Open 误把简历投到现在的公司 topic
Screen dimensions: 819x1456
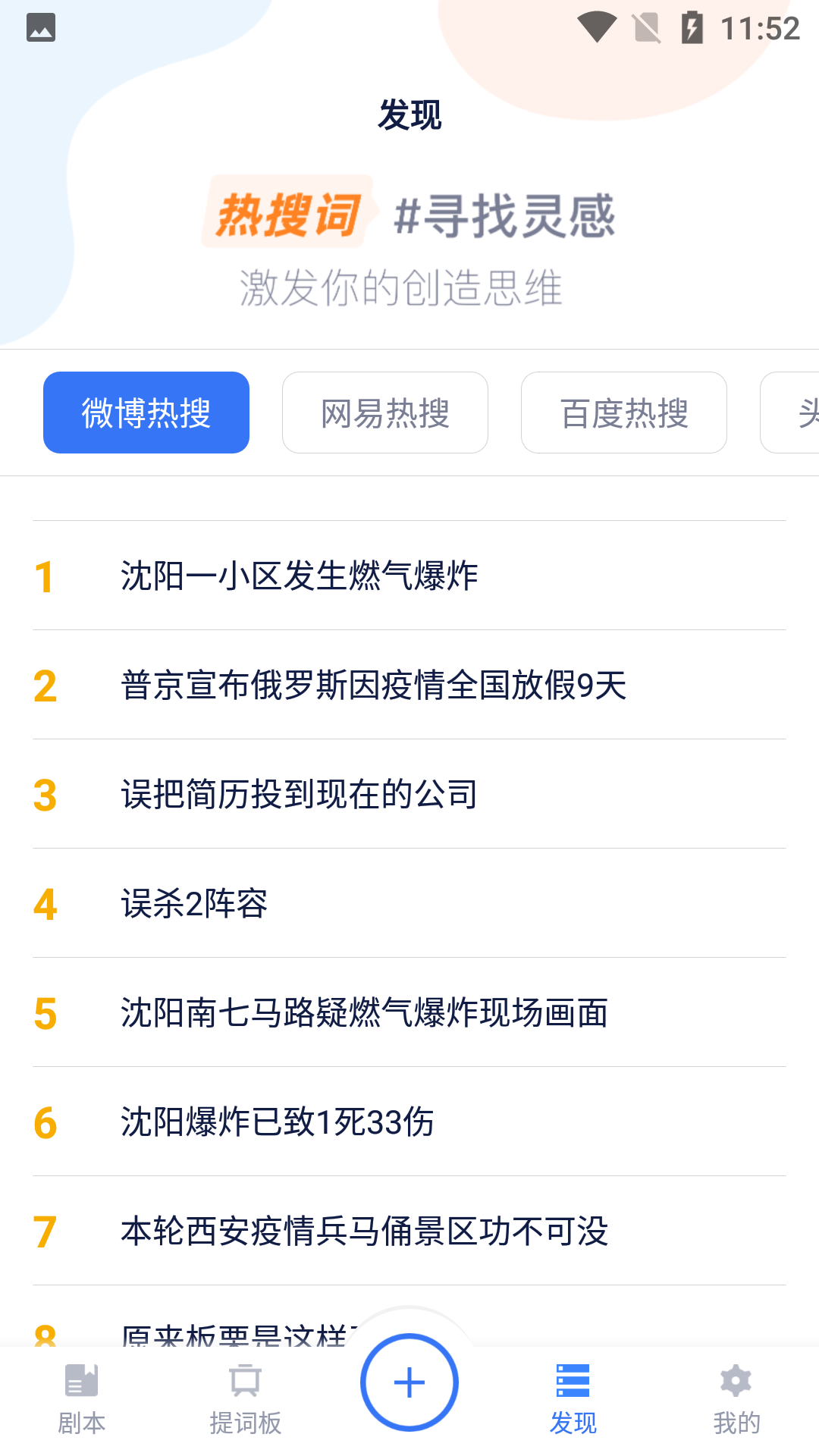(300, 794)
